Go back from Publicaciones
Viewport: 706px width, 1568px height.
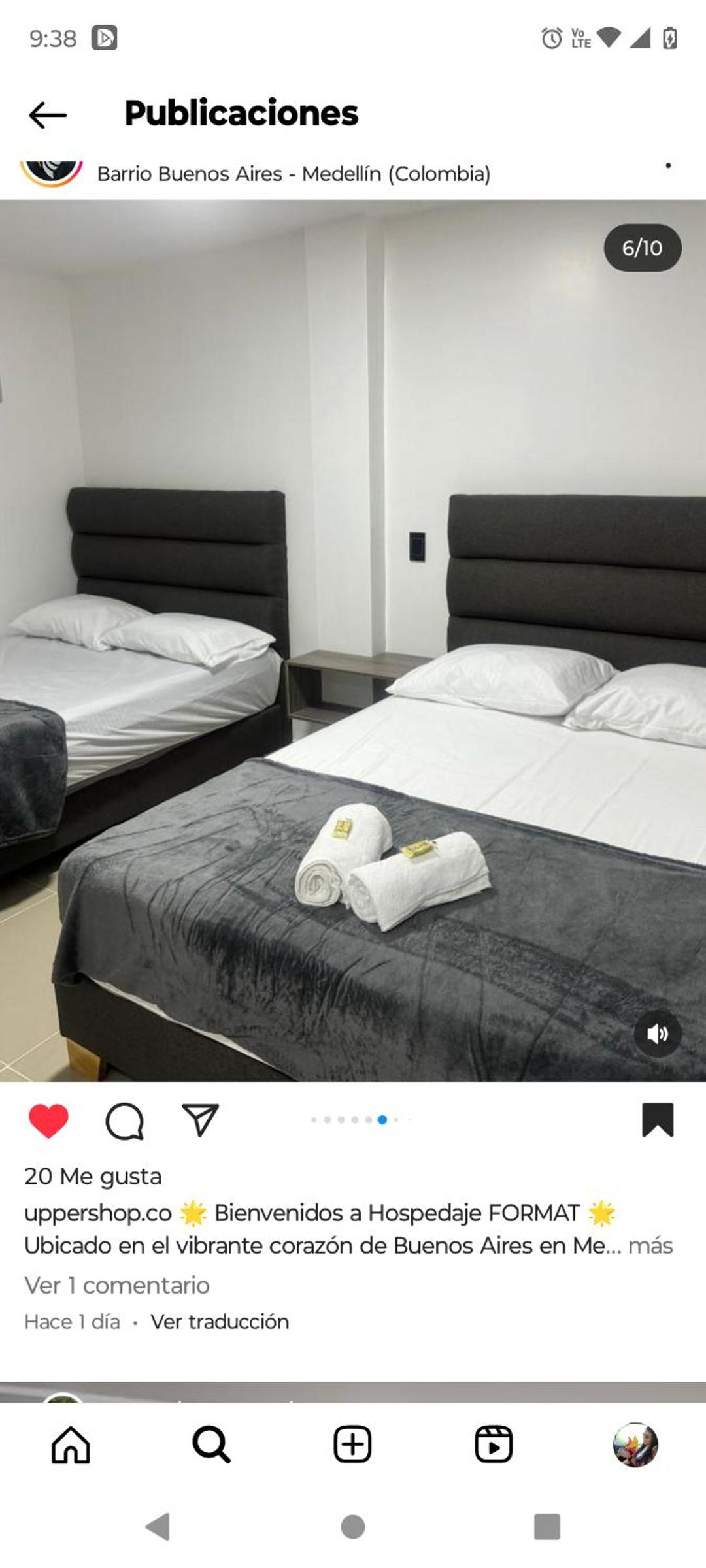[48, 115]
